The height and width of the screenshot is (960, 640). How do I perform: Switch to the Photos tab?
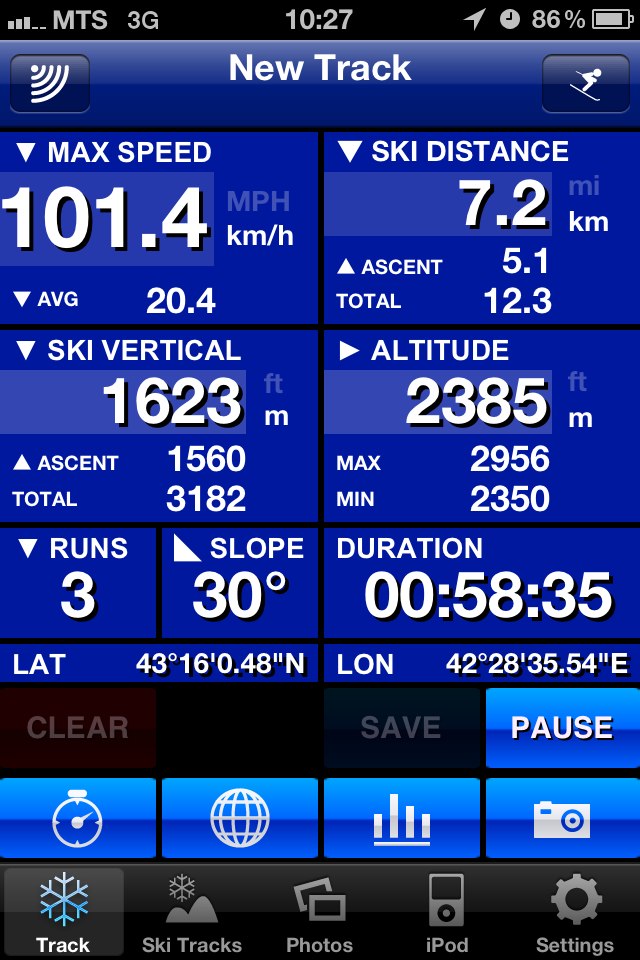(x=319, y=914)
